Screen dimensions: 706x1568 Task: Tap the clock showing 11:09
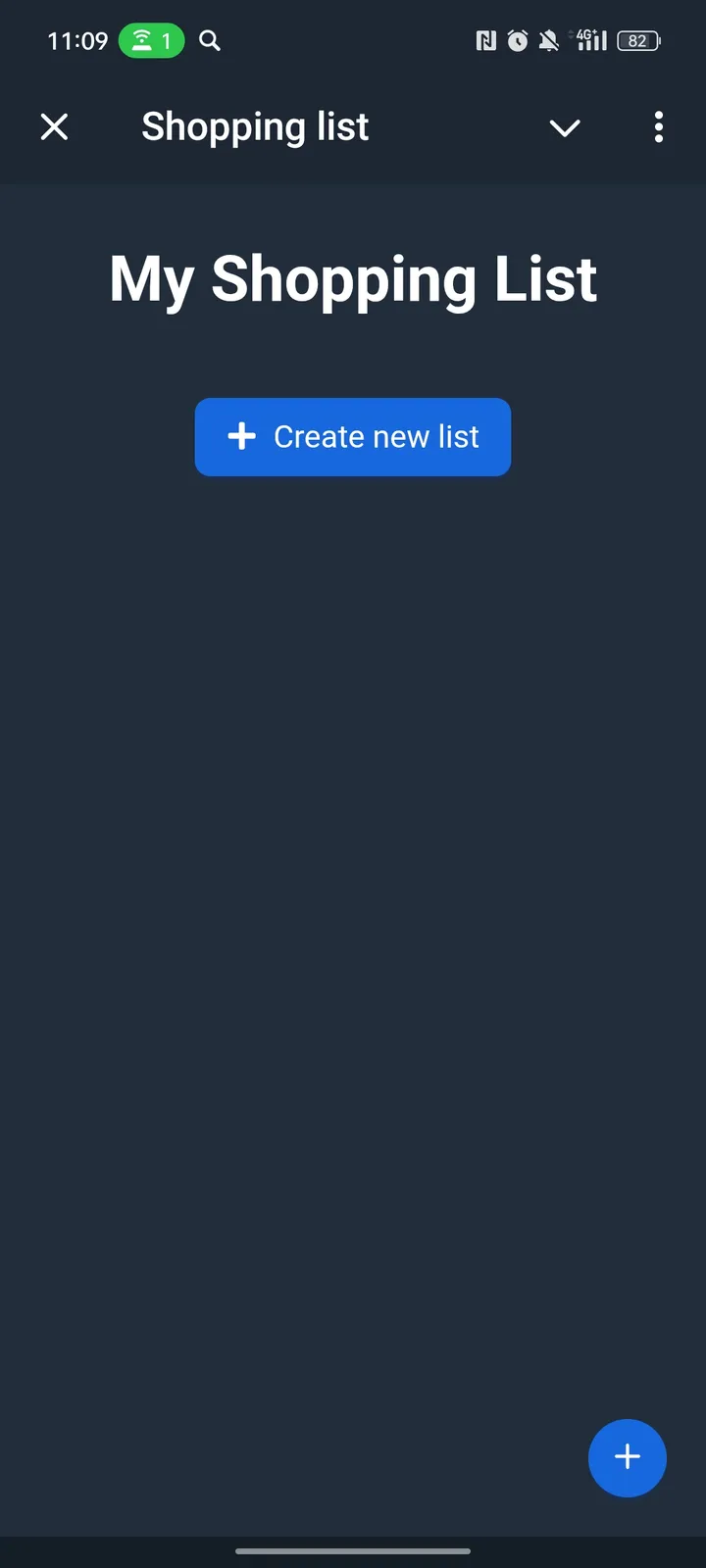76,40
